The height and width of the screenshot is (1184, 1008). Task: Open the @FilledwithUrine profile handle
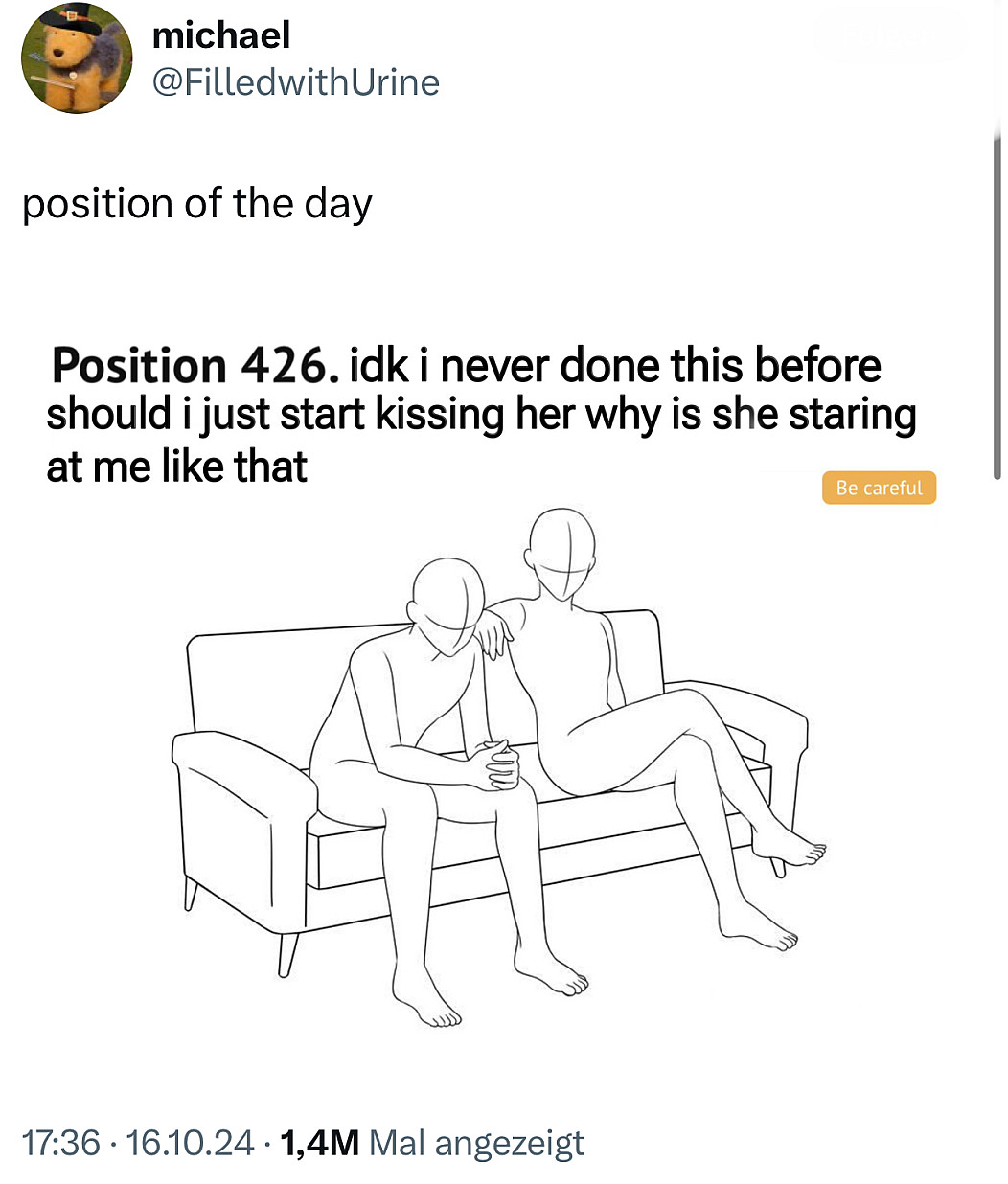[x=296, y=82]
